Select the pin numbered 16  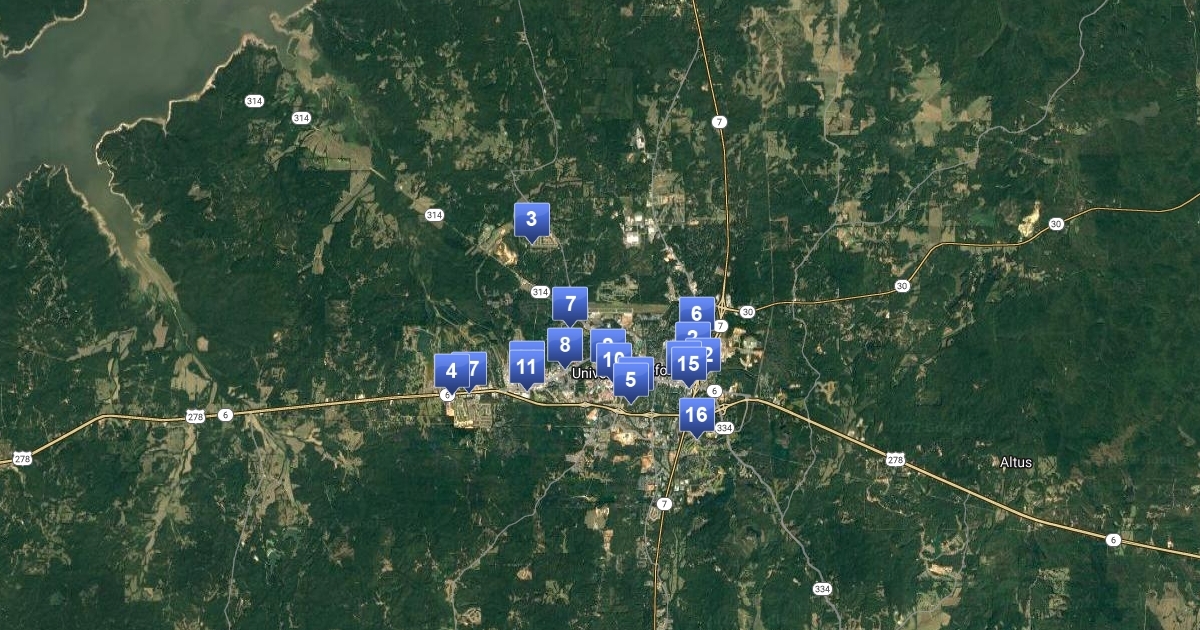[x=696, y=415]
